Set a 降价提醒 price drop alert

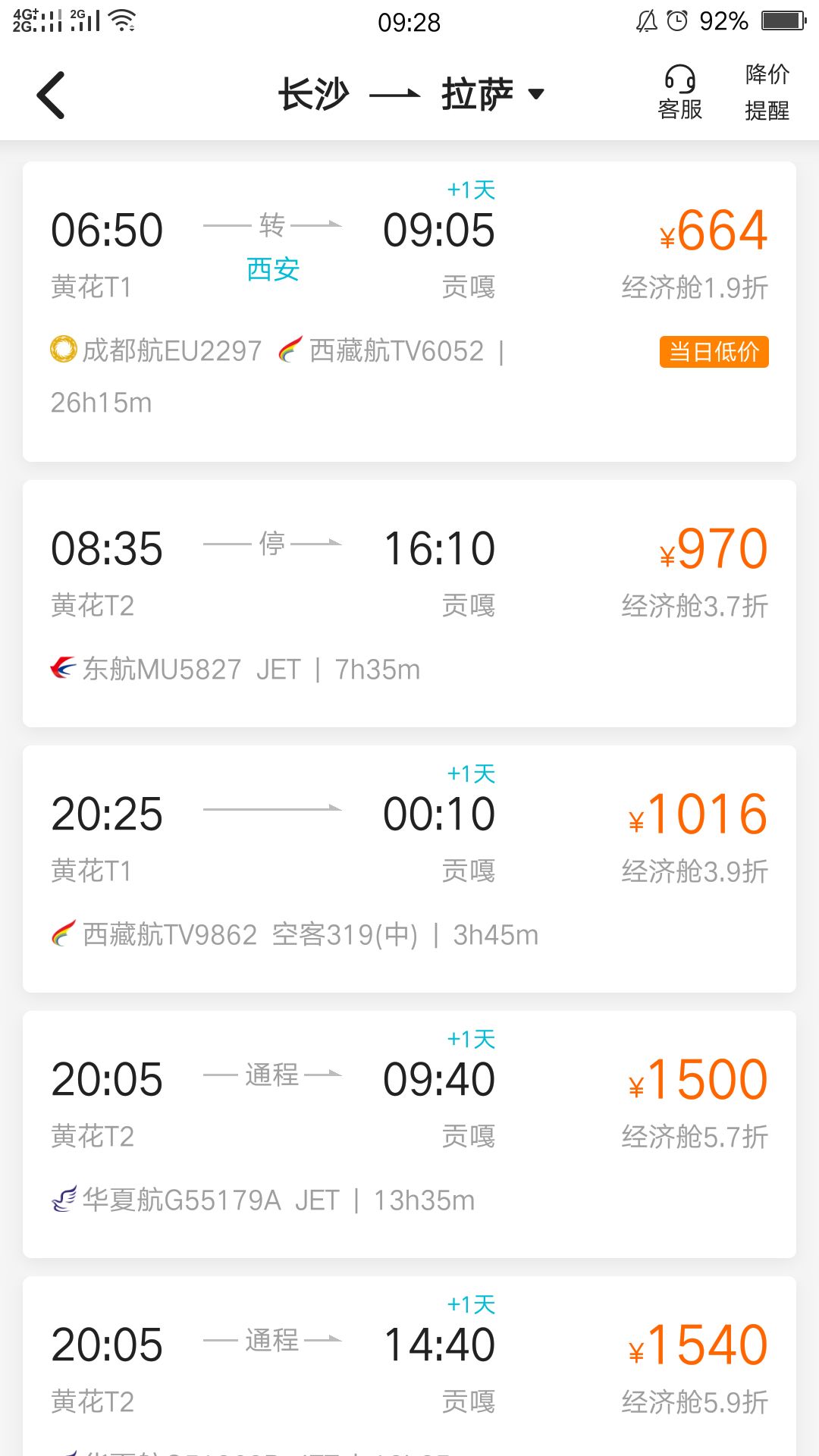pyautogui.click(x=767, y=93)
